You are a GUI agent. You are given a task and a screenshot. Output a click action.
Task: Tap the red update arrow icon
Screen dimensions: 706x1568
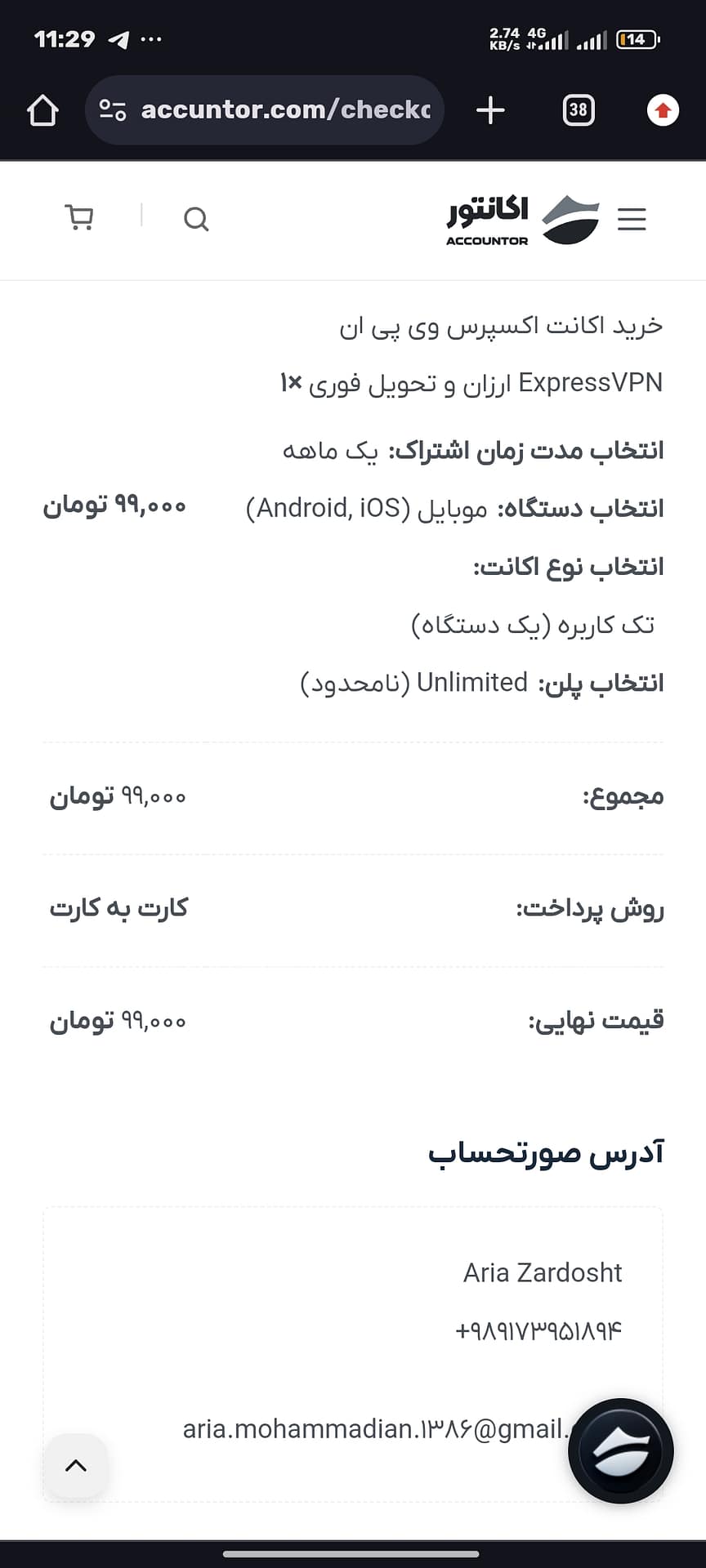click(663, 110)
